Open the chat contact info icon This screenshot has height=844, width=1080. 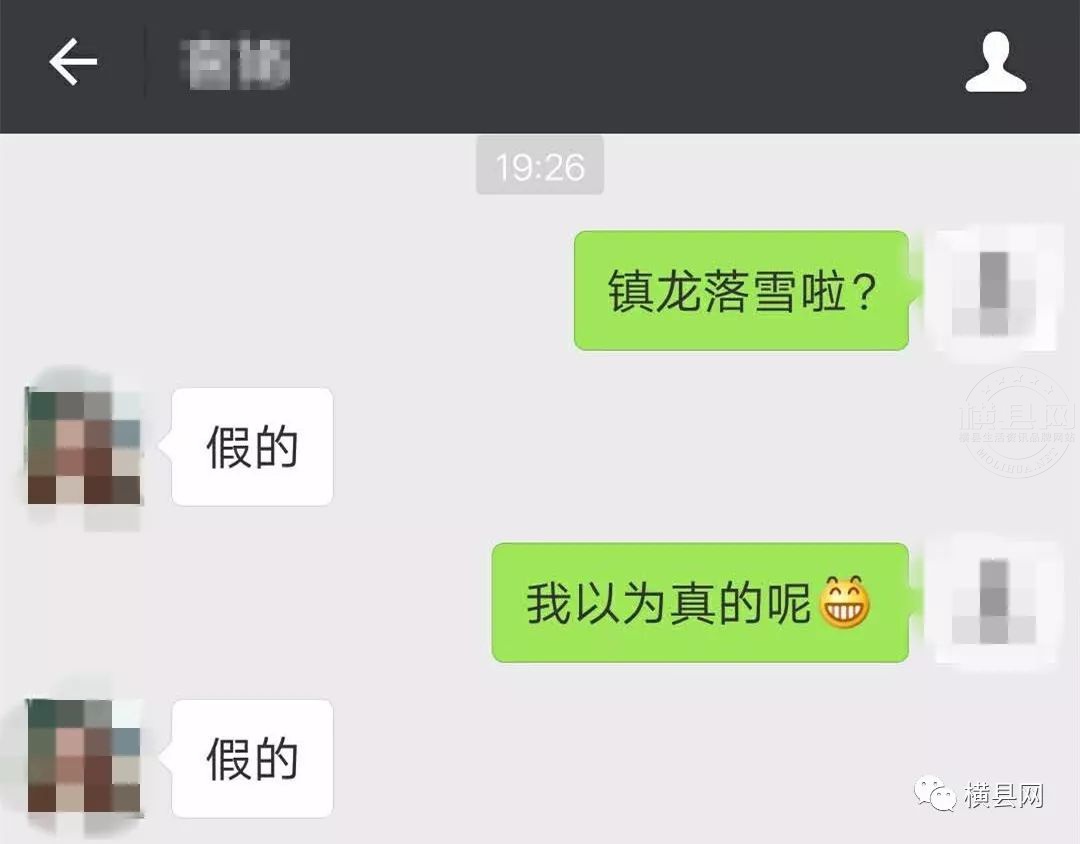(995, 64)
